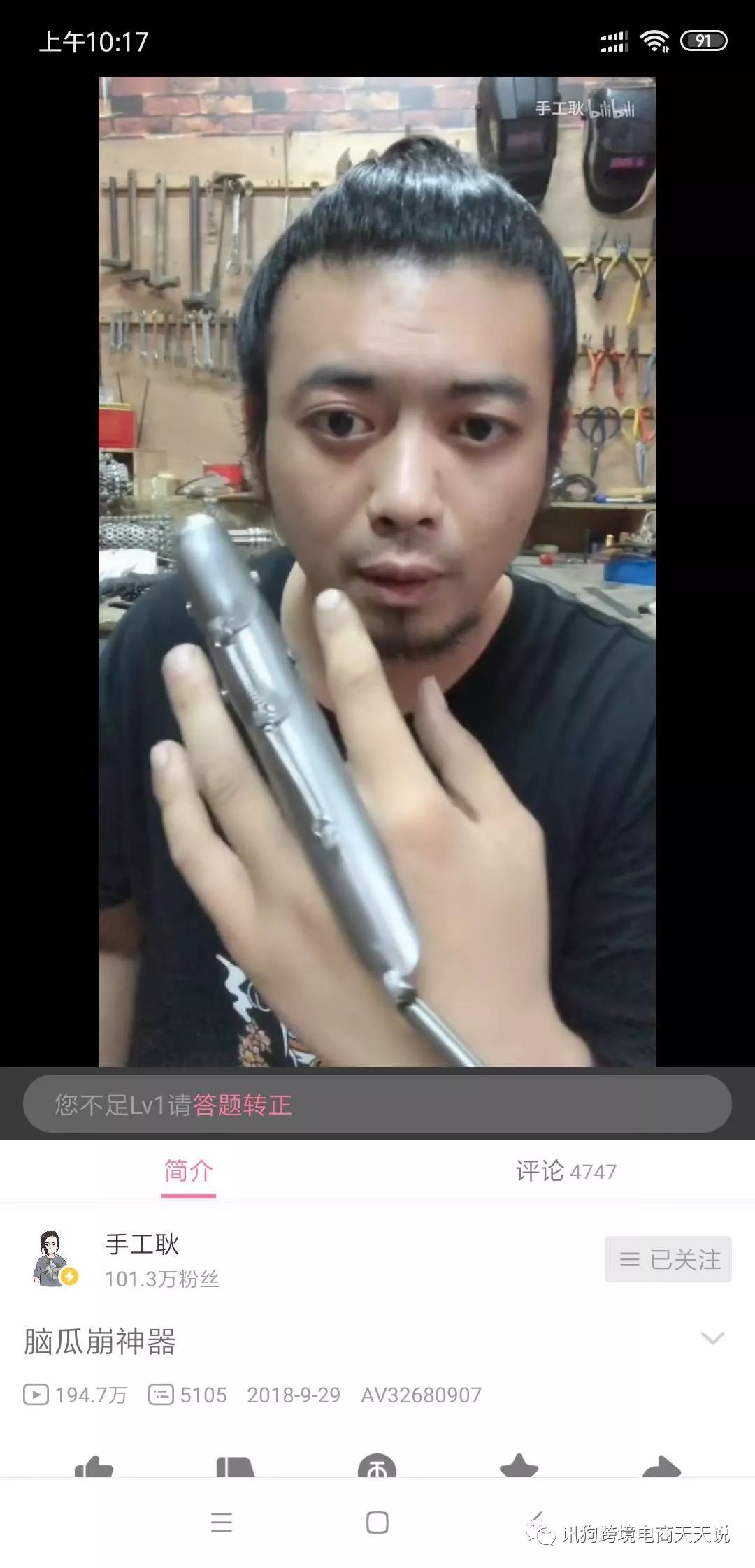
Task: Switch to the 评论 tab
Action: (566, 1171)
